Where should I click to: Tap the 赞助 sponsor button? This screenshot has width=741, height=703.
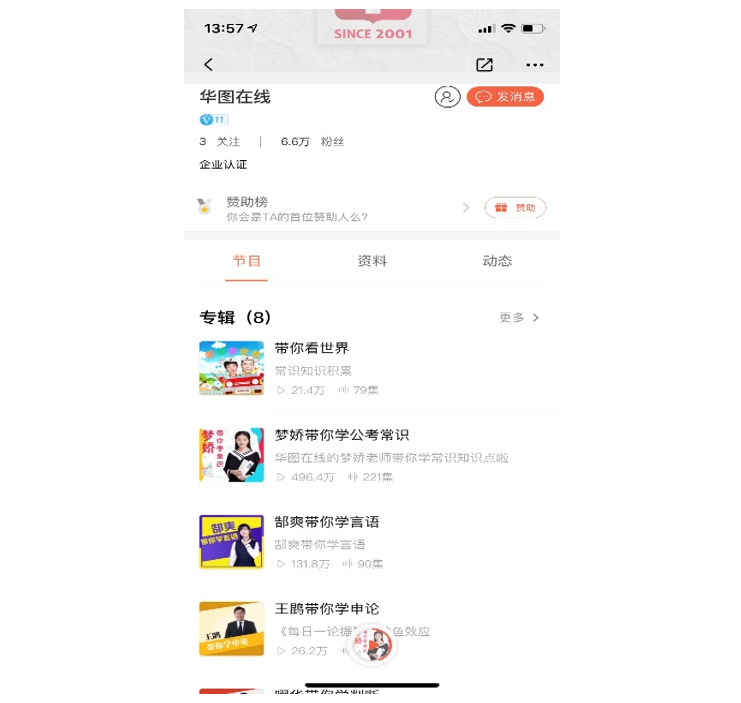[x=515, y=208]
